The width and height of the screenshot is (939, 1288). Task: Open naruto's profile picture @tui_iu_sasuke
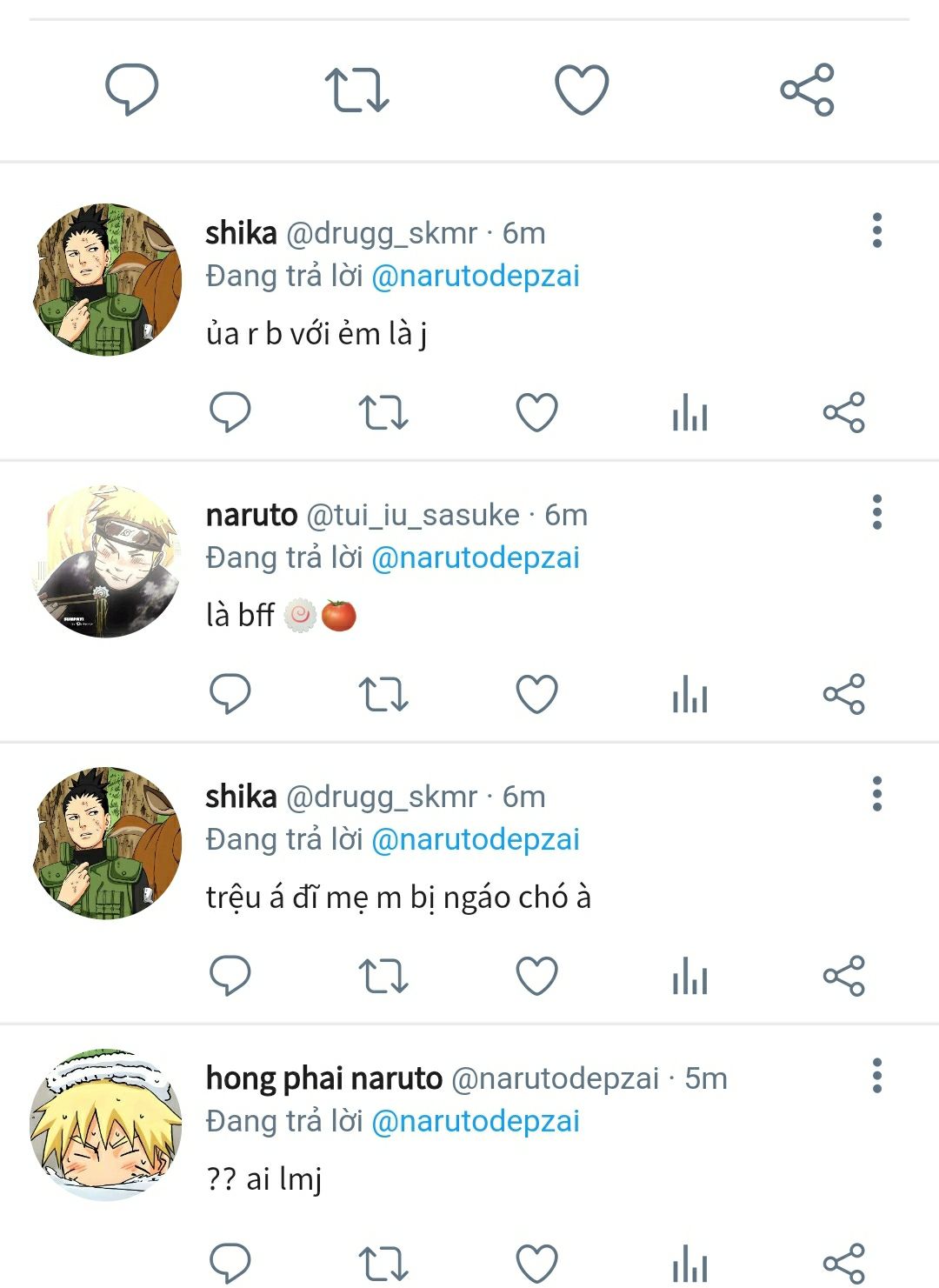107,562
